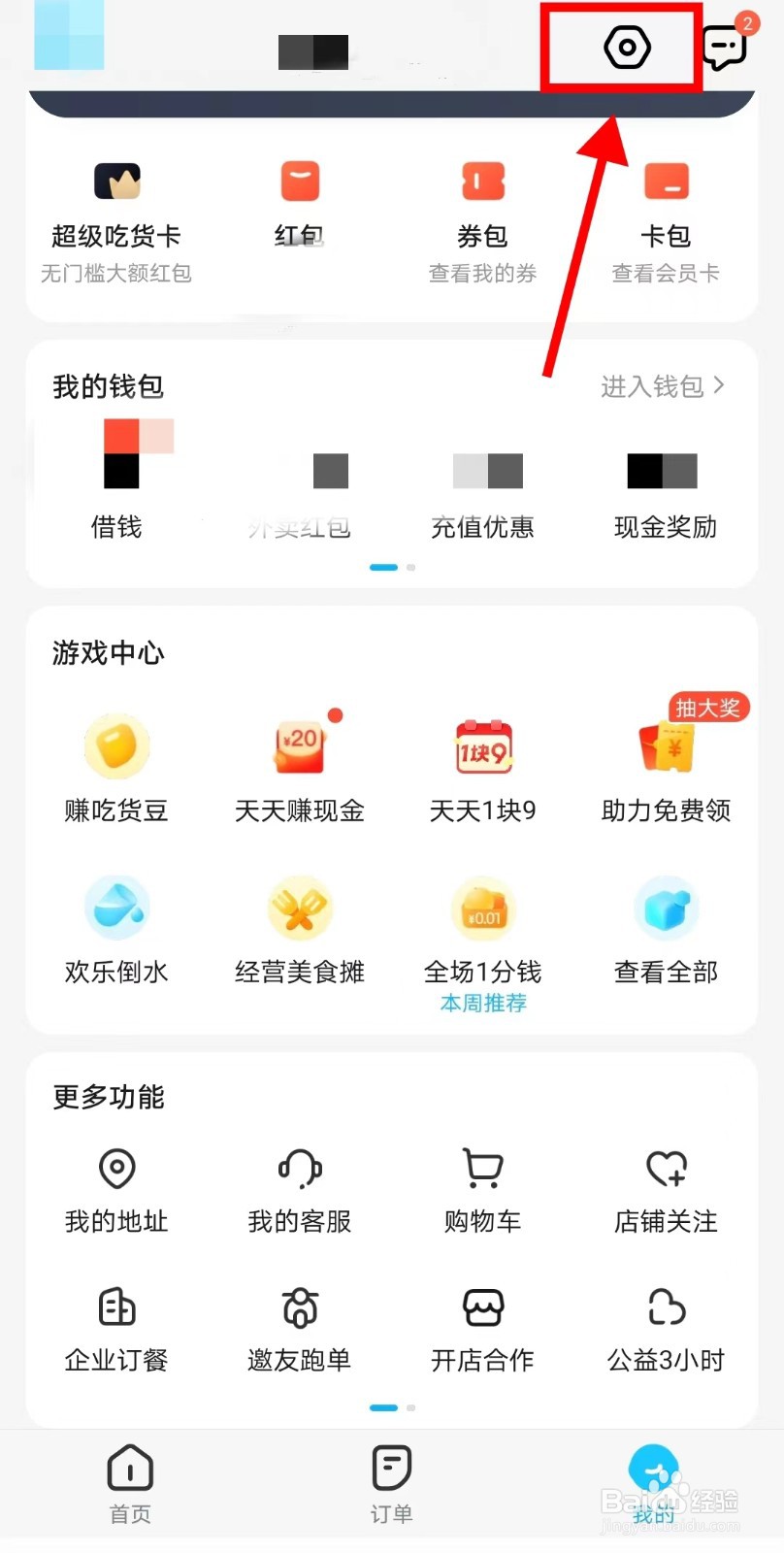784x1553 pixels.
Task: Open the messages chat bubble
Action: (724, 47)
